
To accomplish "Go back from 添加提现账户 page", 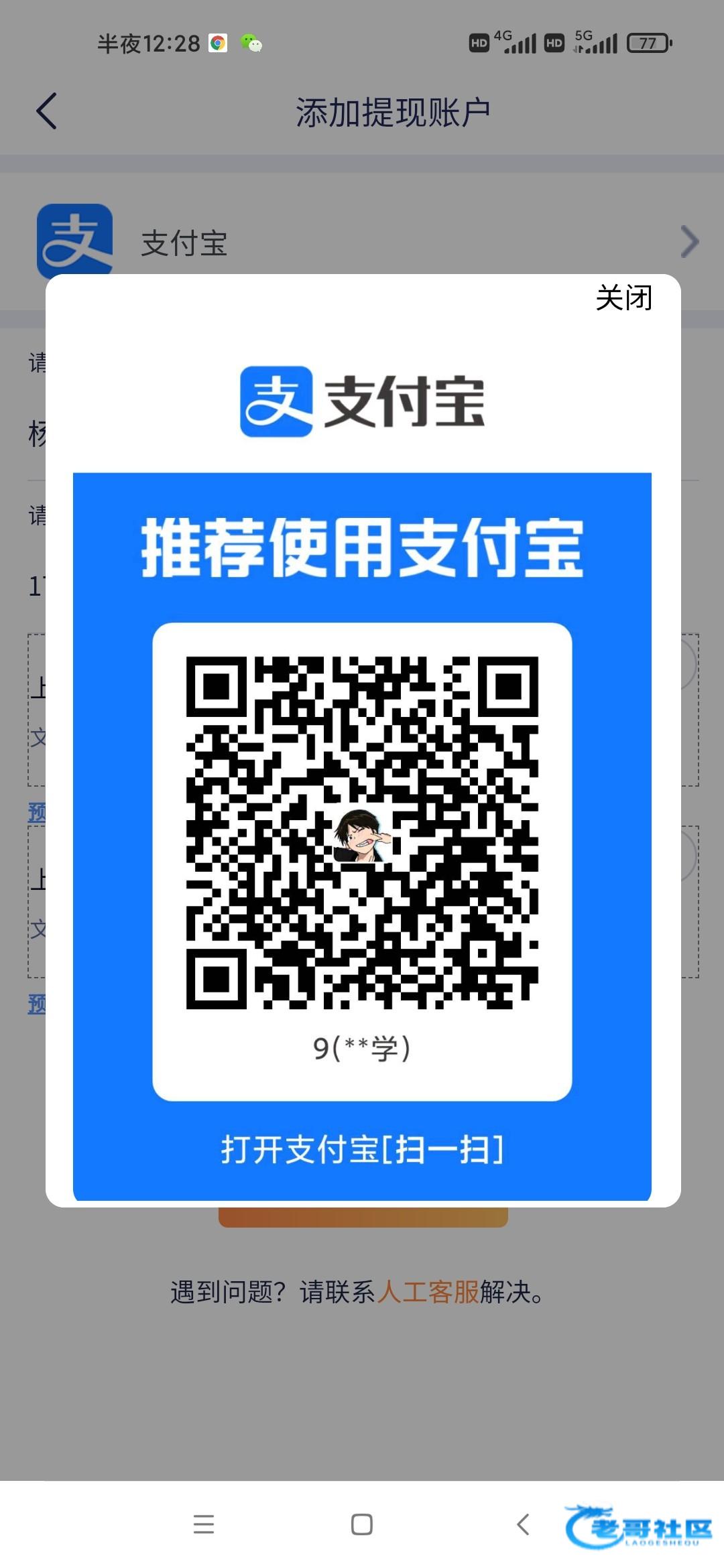I will coord(47,111).
